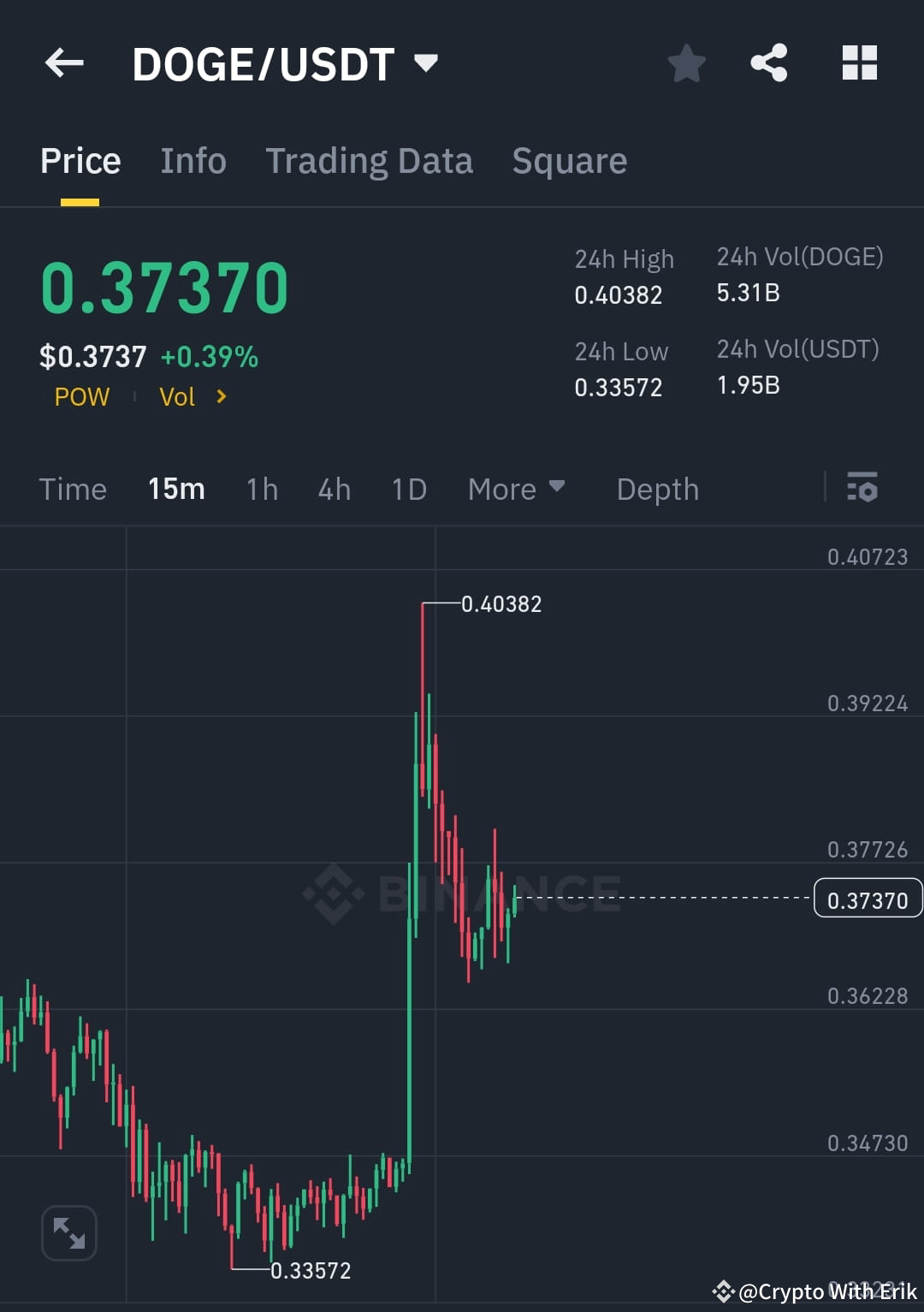Share the DOGE/USDT chart
This screenshot has height=1312, width=924.
[x=768, y=62]
